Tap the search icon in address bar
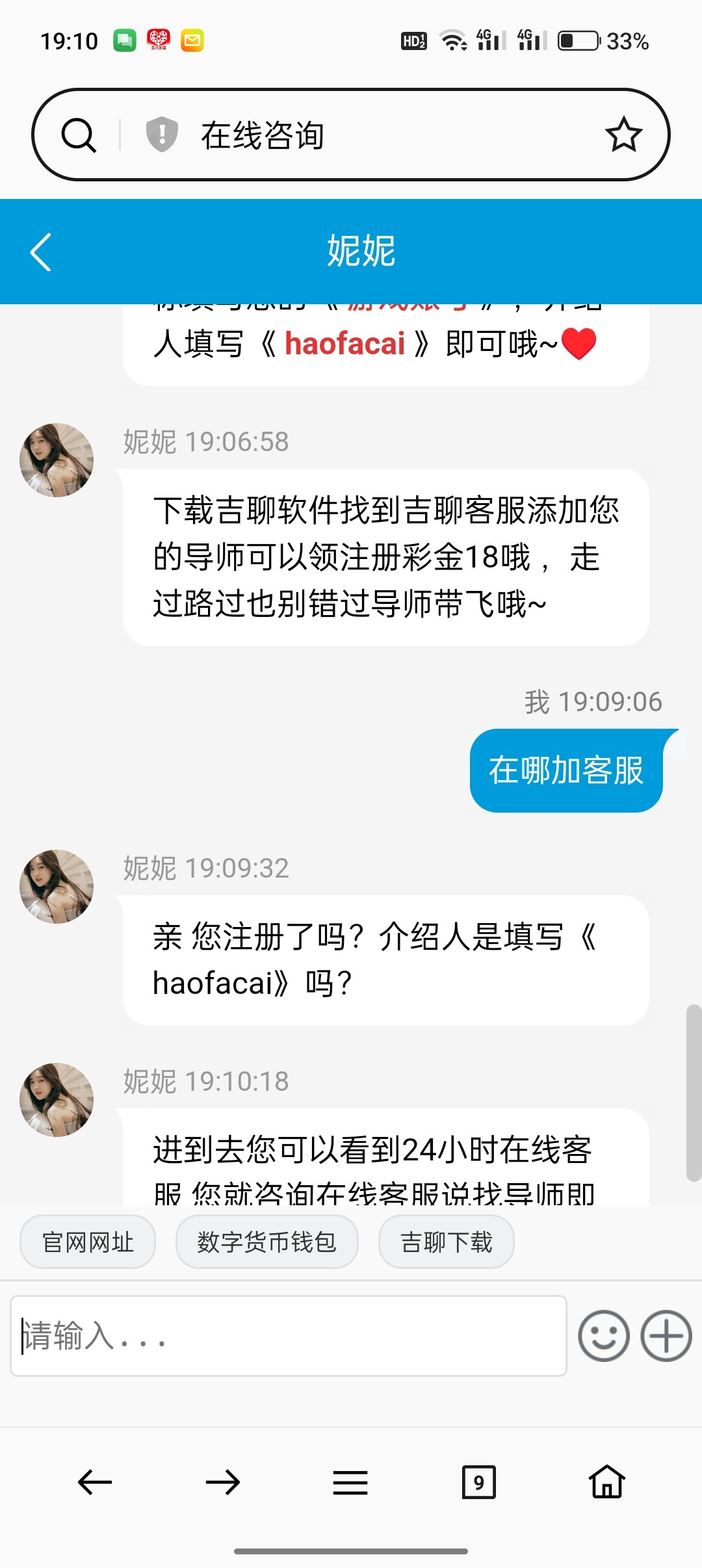The height and width of the screenshot is (1568, 702). pos(79,135)
